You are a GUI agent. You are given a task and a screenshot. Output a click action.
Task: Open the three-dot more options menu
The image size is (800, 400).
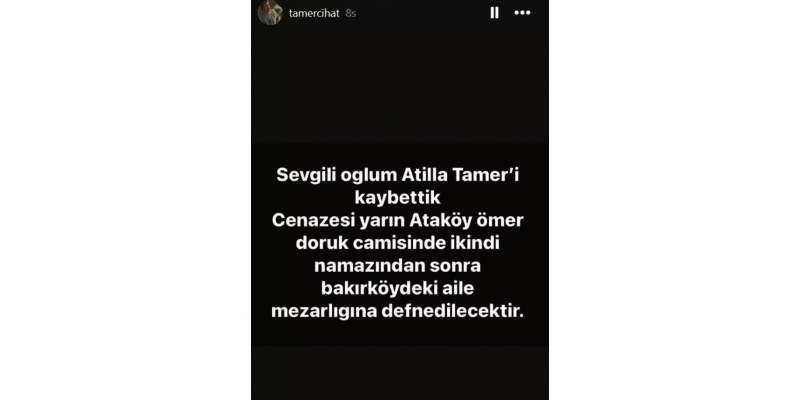522,13
